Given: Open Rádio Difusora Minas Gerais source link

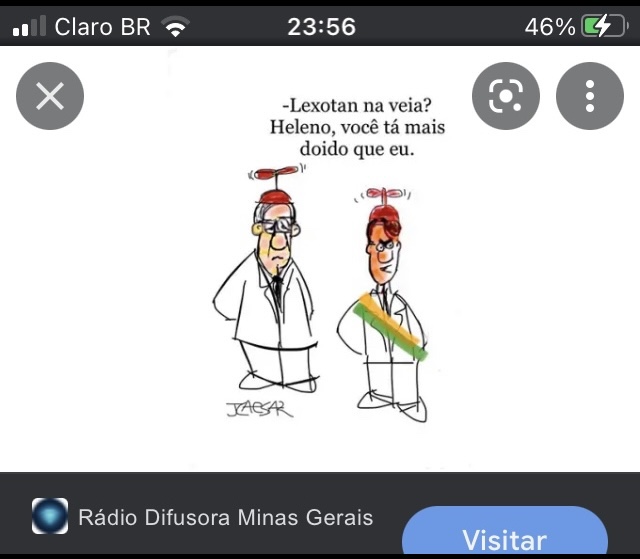Looking at the screenshot, I should coord(224,517).
